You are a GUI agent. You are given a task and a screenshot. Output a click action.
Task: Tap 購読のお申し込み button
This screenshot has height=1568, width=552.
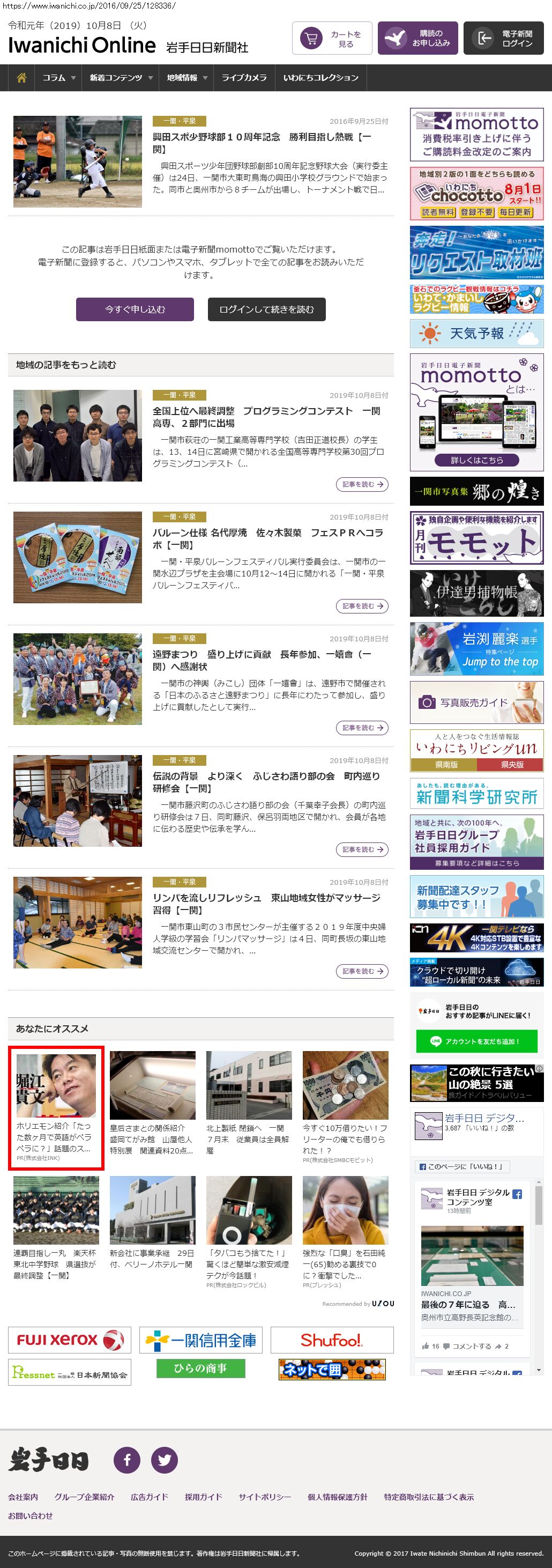[417, 39]
